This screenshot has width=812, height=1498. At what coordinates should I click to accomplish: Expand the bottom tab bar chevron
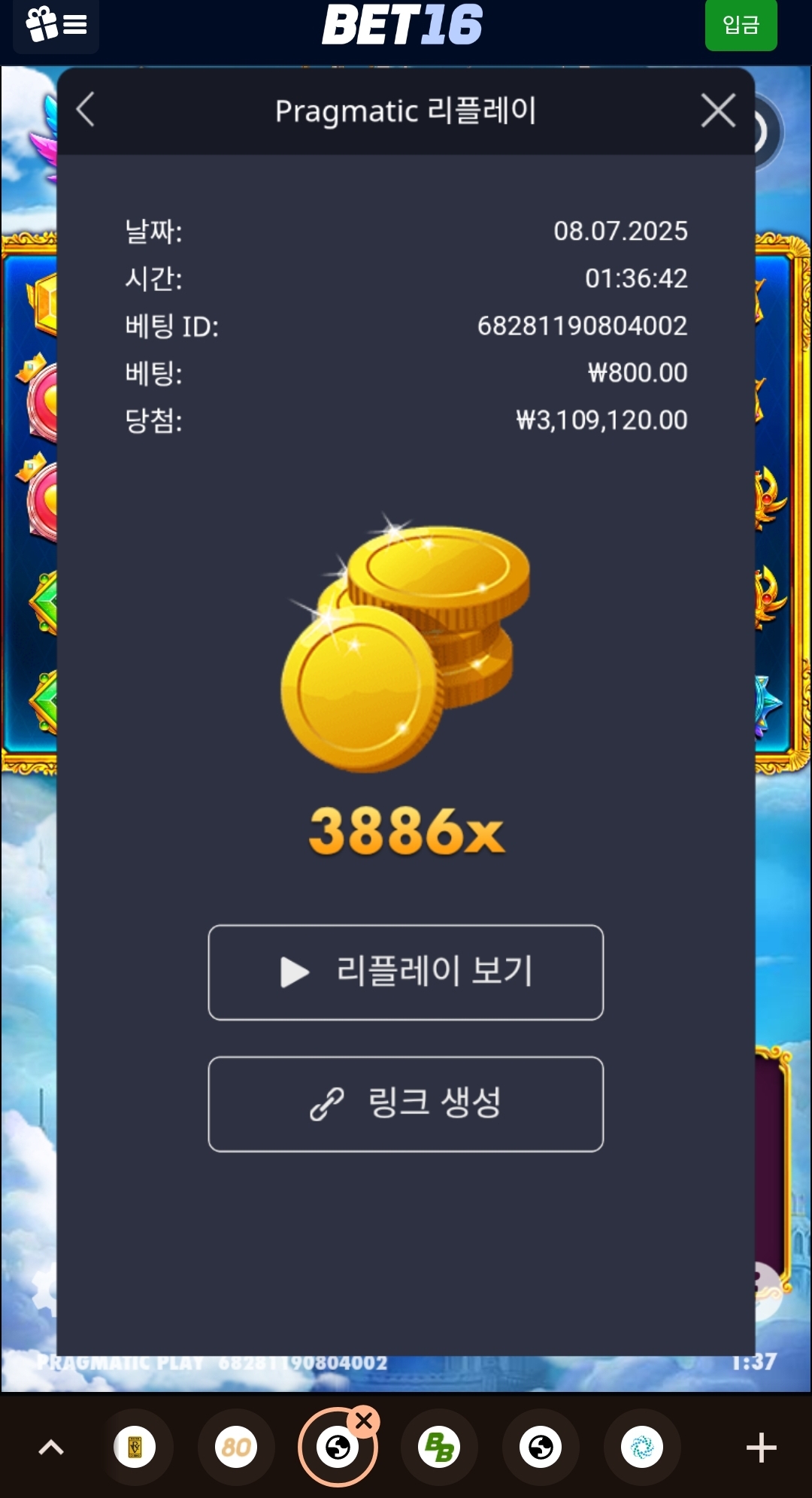(51, 1447)
